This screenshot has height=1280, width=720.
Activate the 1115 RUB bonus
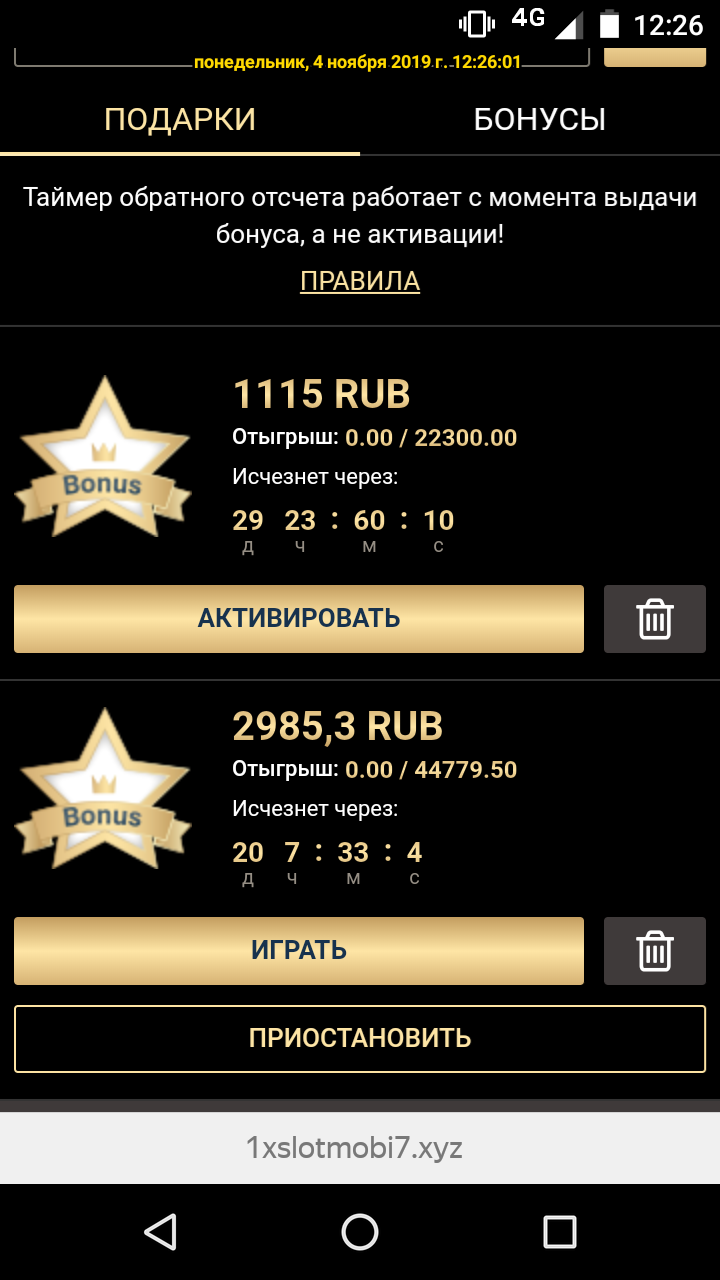coord(298,618)
